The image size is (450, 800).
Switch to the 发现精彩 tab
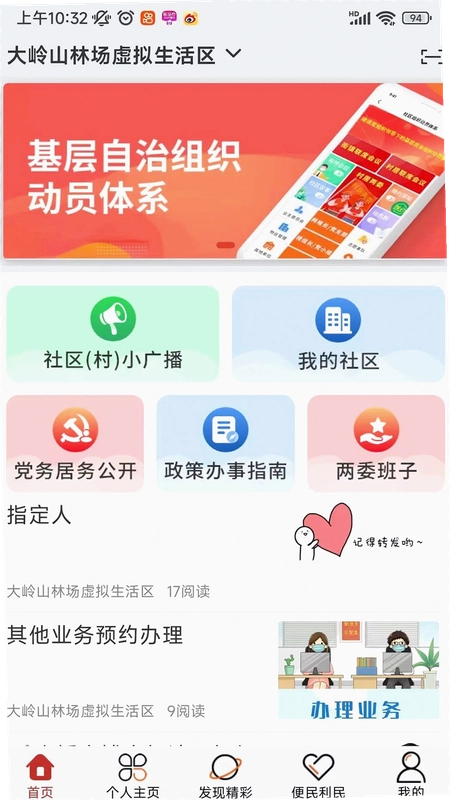(x=226, y=776)
